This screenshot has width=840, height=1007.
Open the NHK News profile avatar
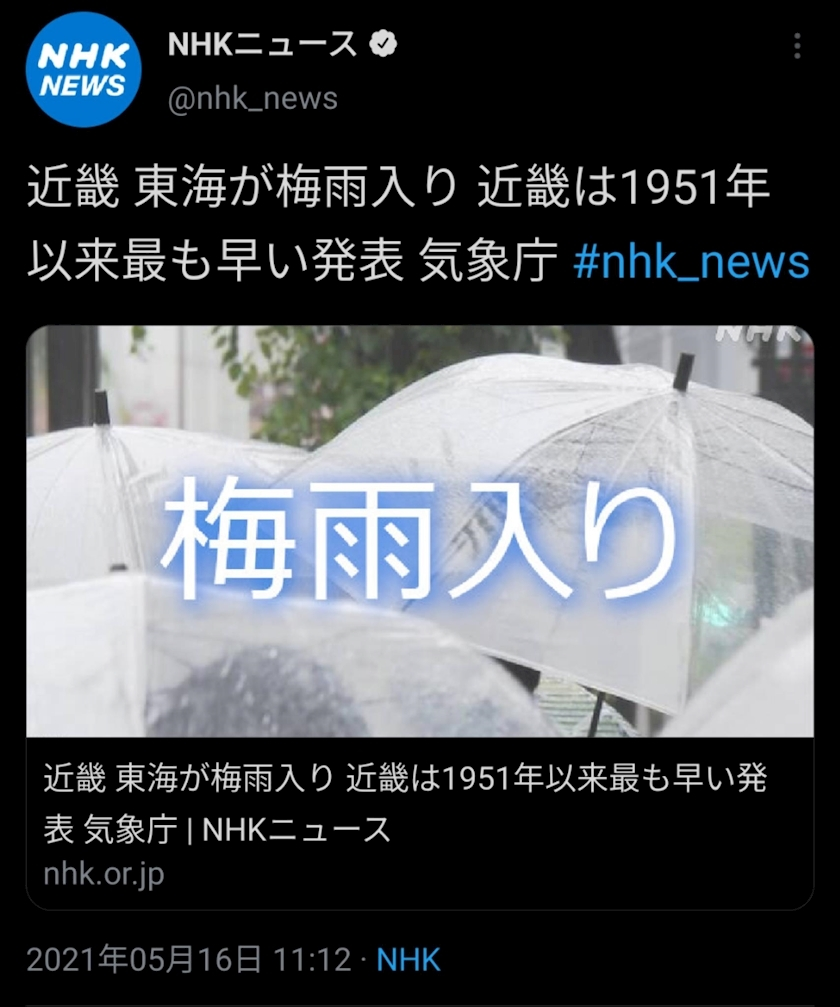point(83,69)
